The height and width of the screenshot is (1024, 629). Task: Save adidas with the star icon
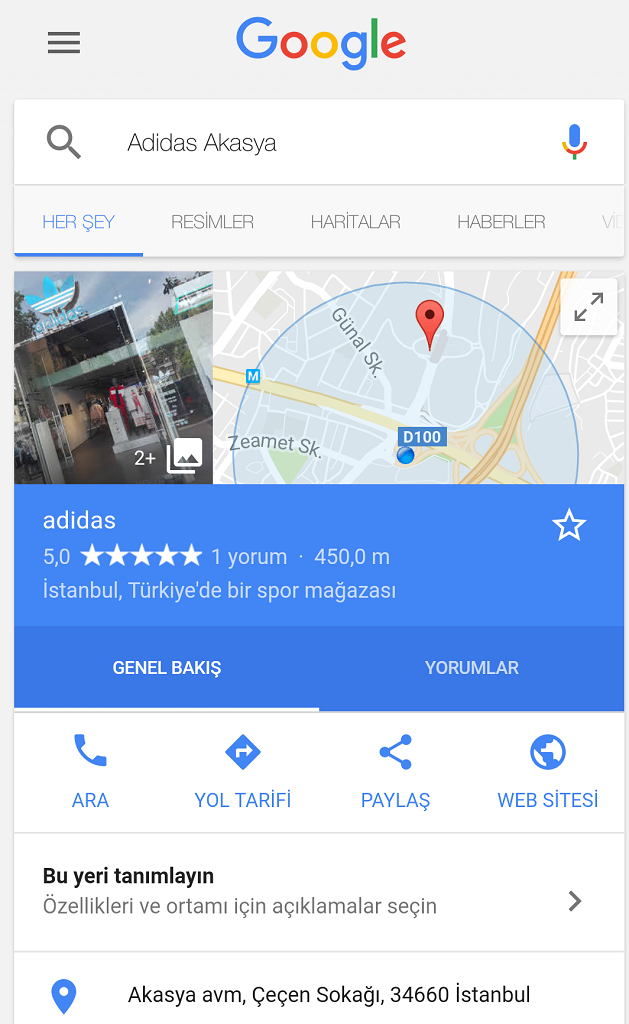tap(569, 525)
